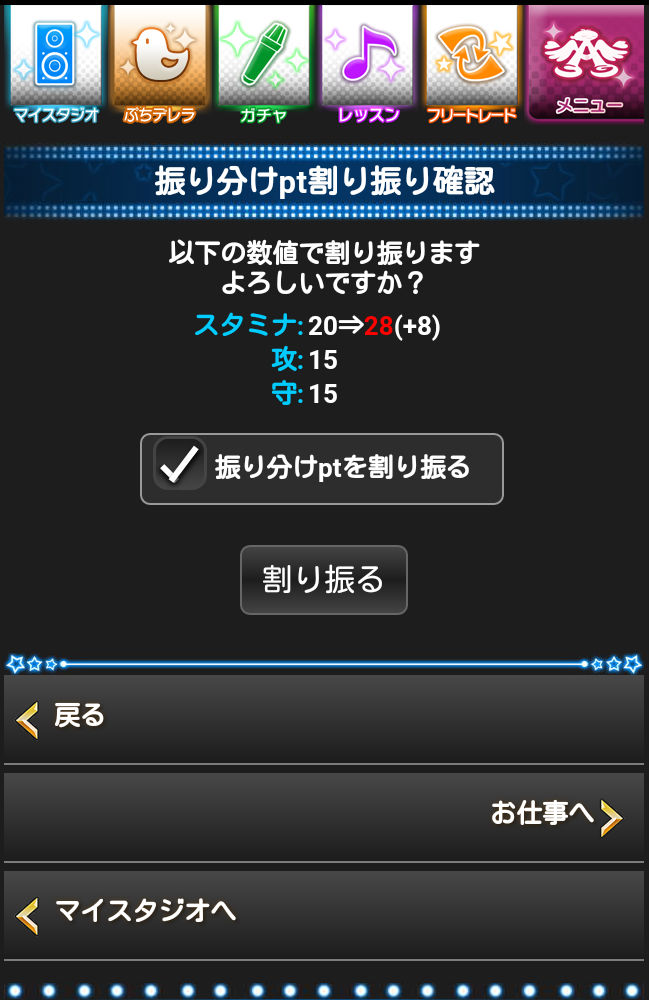Open the メニュー button
The height and width of the screenshot is (1000, 649).
(586, 63)
